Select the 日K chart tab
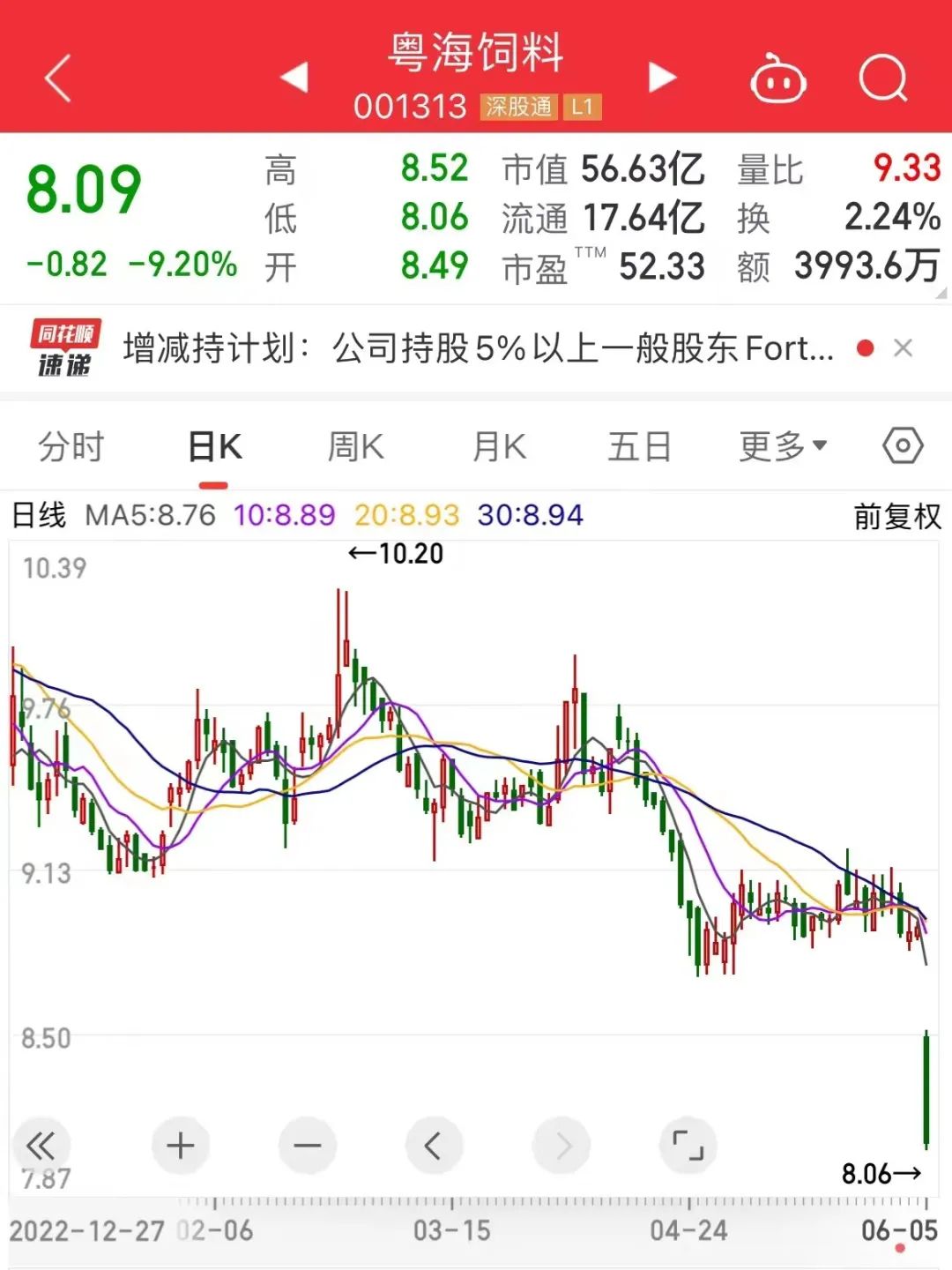This screenshot has height=1270, width=952. pyautogui.click(x=214, y=447)
